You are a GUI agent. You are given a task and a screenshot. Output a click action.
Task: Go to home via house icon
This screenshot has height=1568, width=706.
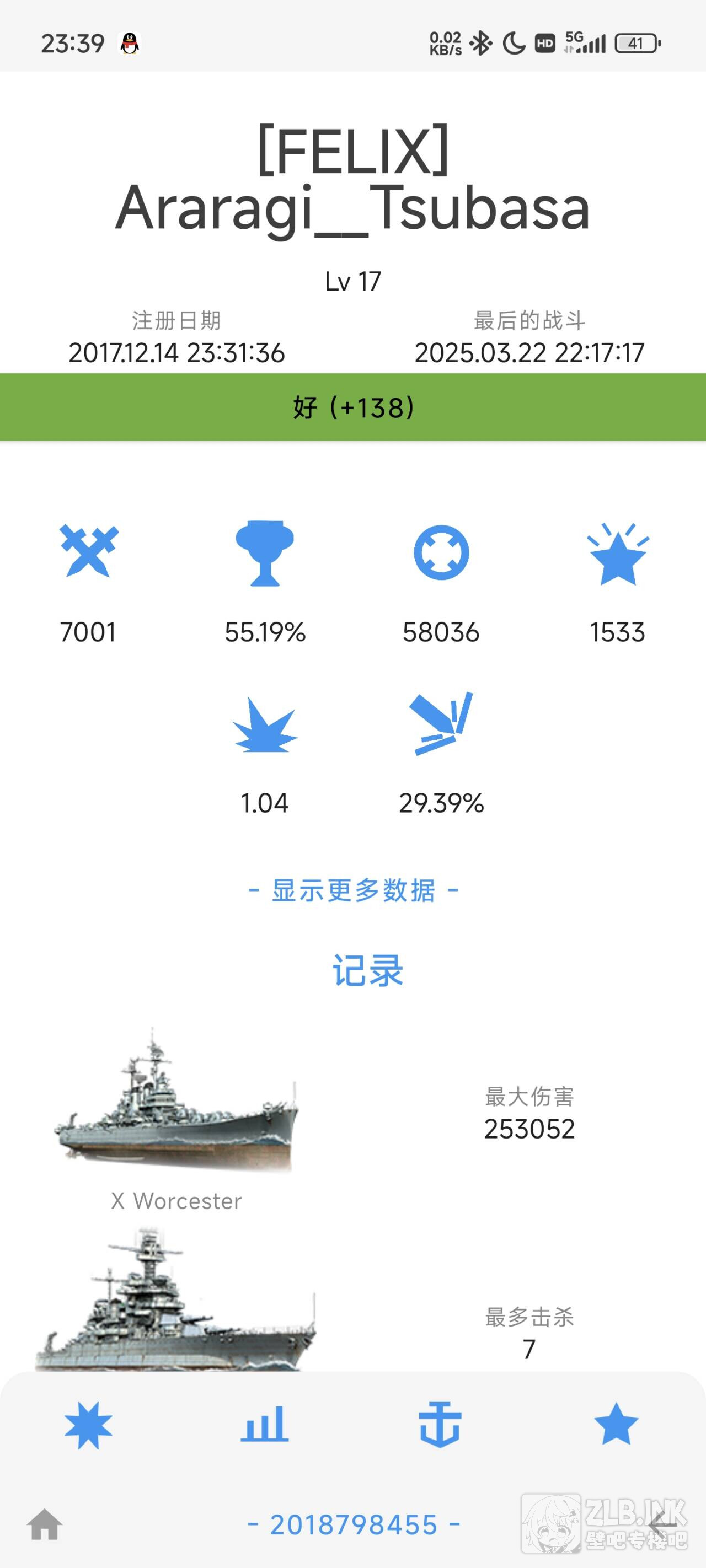pyautogui.click(x=45, y=1525)
